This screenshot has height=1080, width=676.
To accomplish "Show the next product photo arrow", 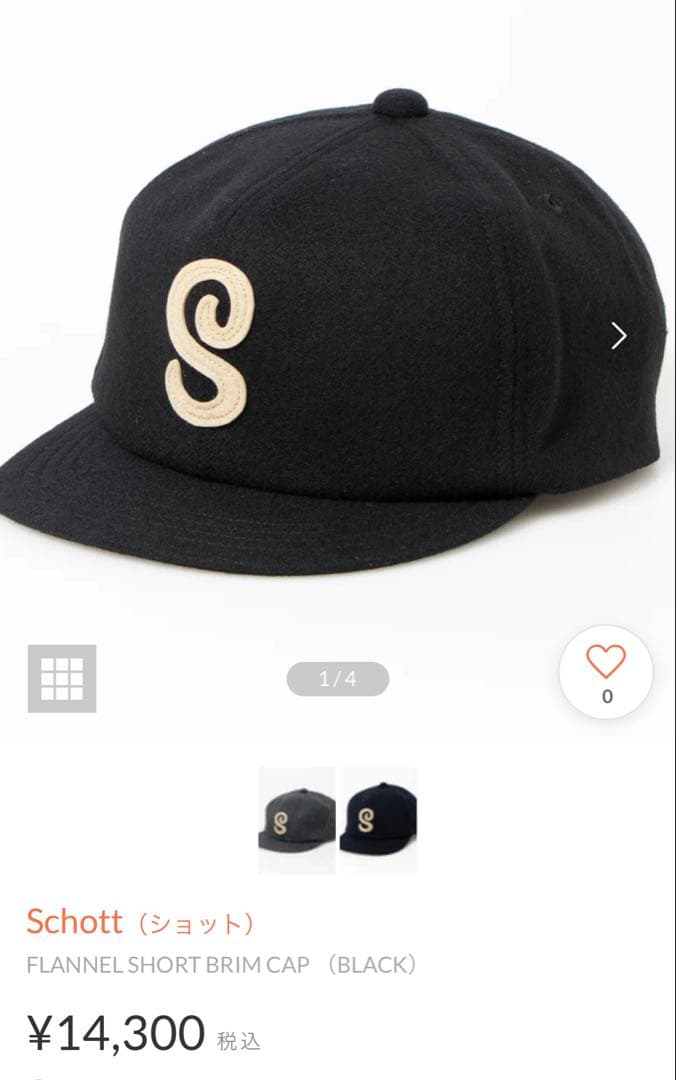I will coord(619,336).
